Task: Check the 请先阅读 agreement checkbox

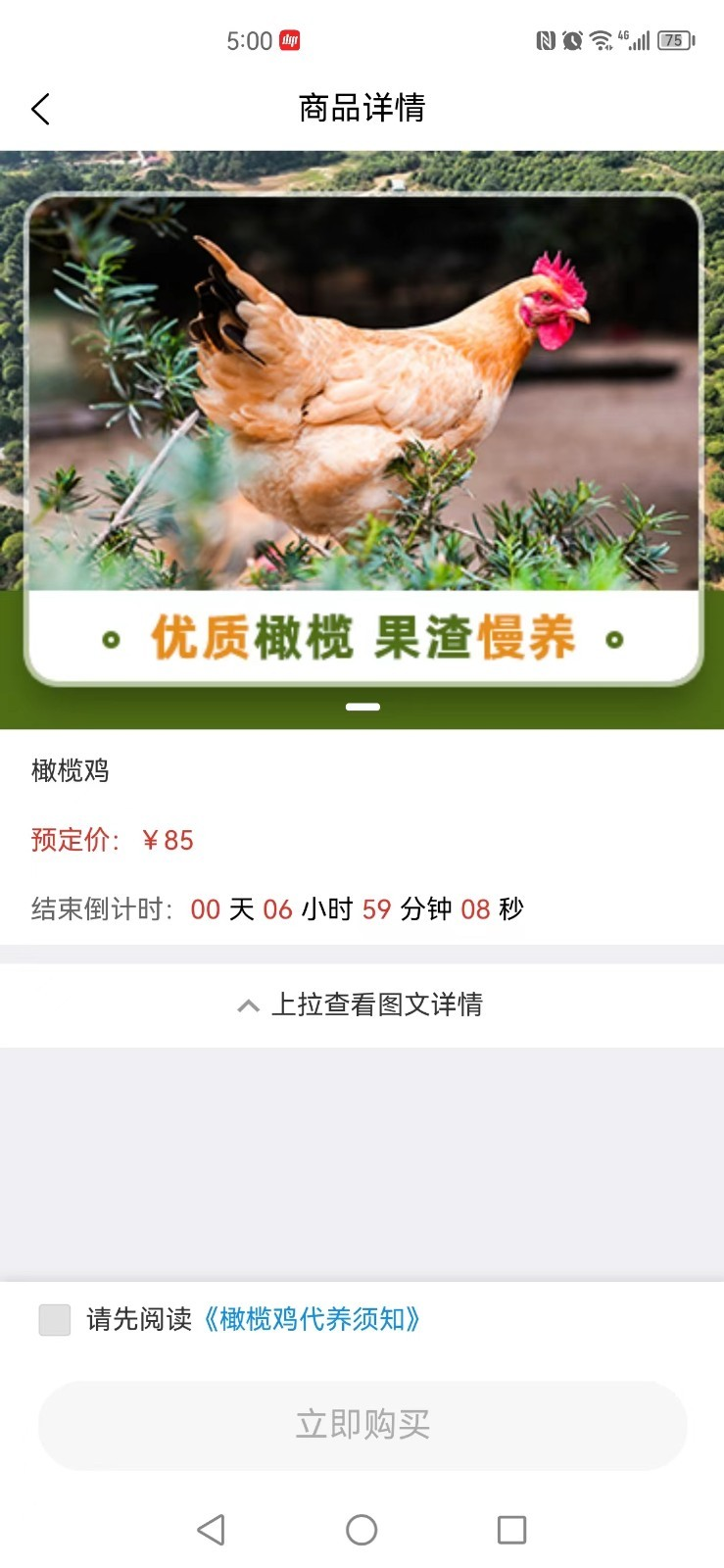Action: tap(54, 1320)
